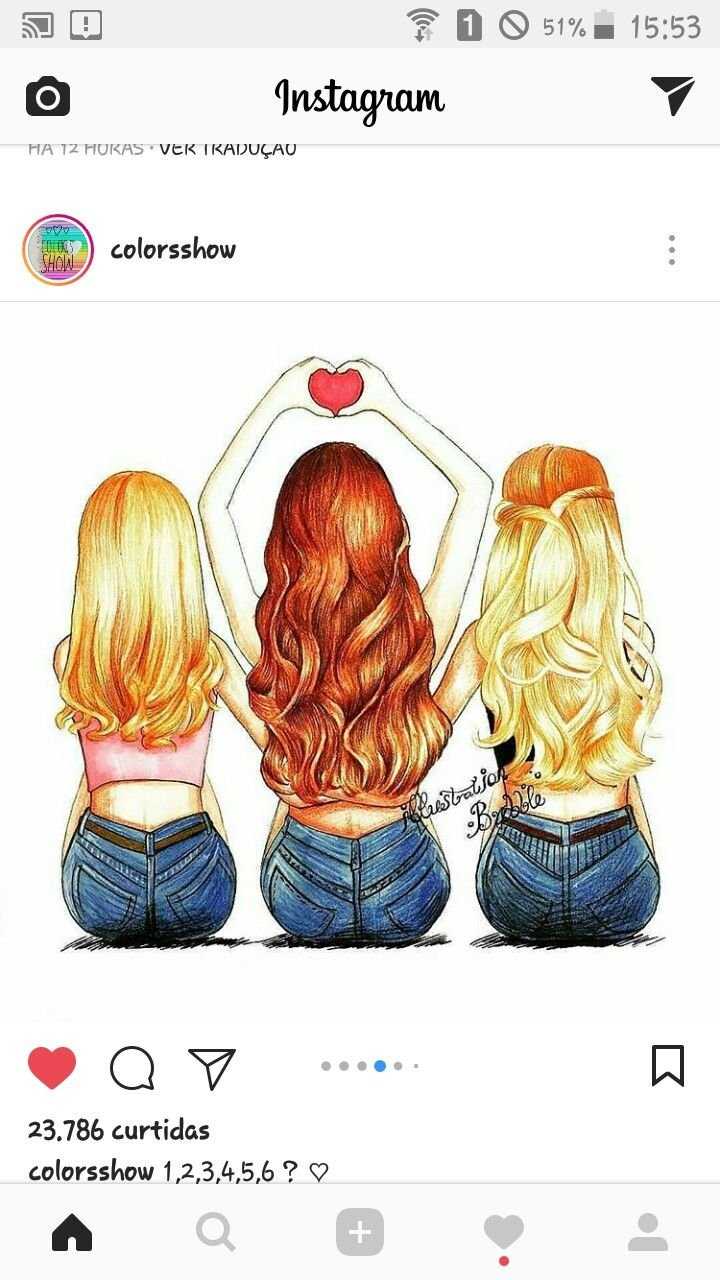Comment on the colorsshow post
720x1280 pixels.
click(132, 1067)
